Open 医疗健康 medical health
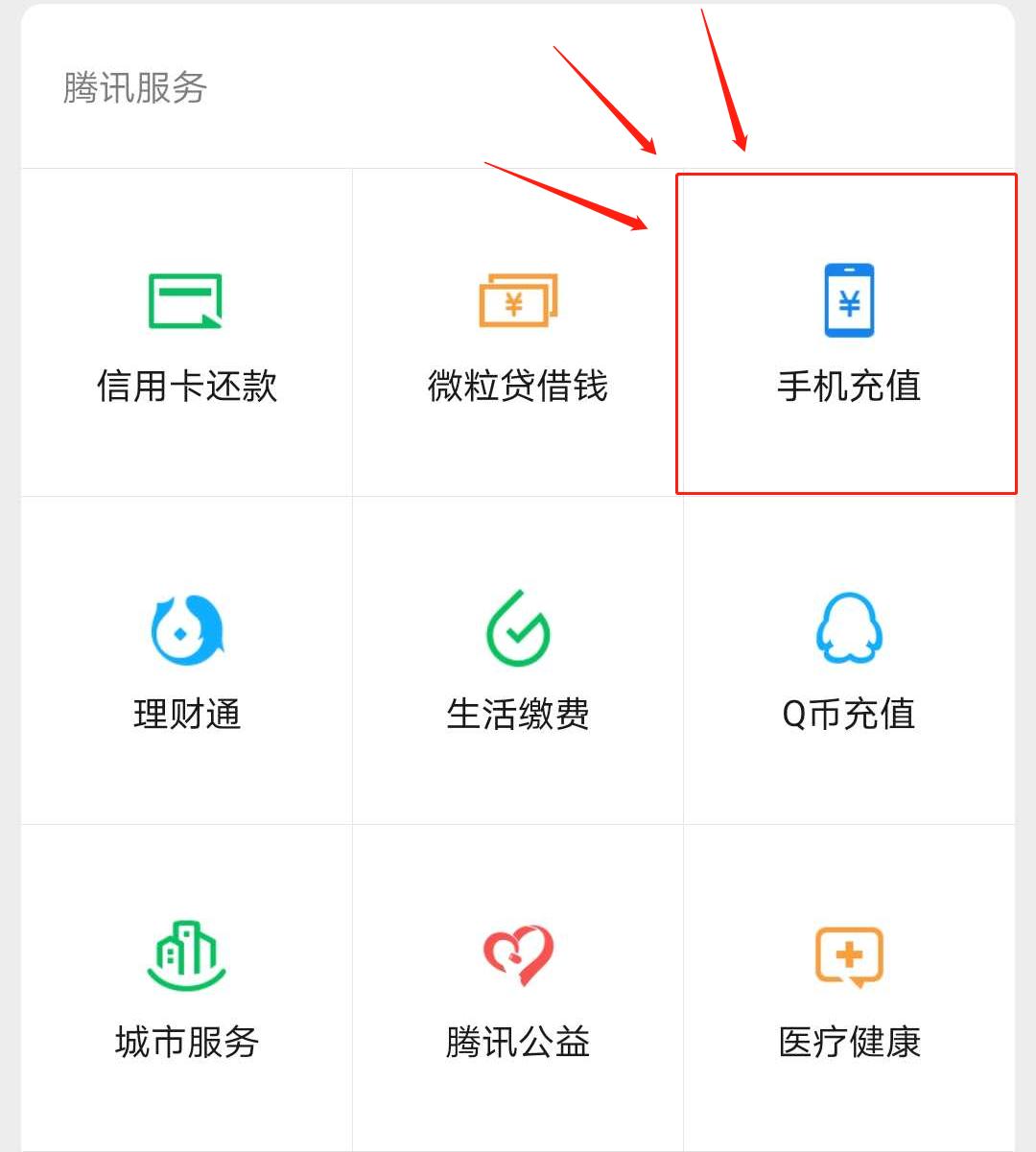This screenshot has width=1036, height=1152. [x=849, y=990]
